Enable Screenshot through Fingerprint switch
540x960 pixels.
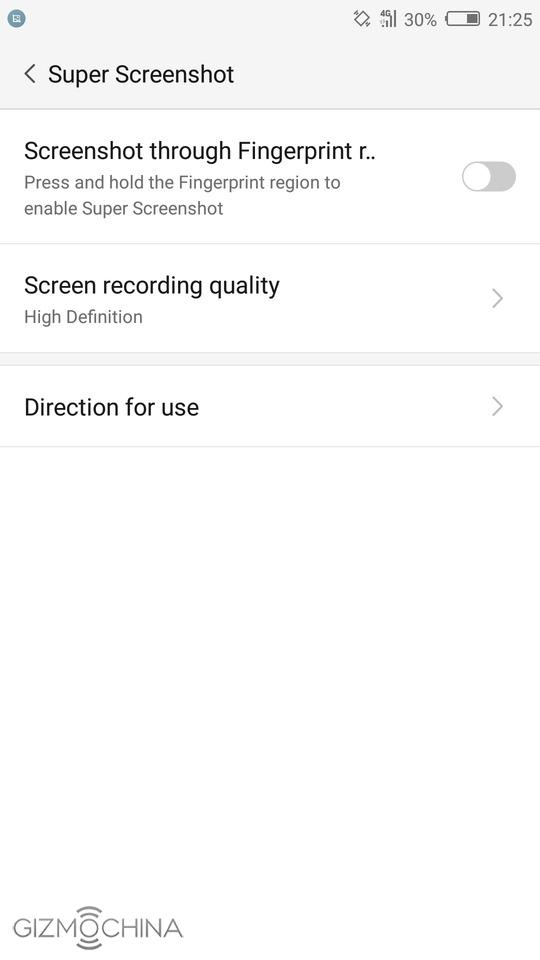coord(488,176)
